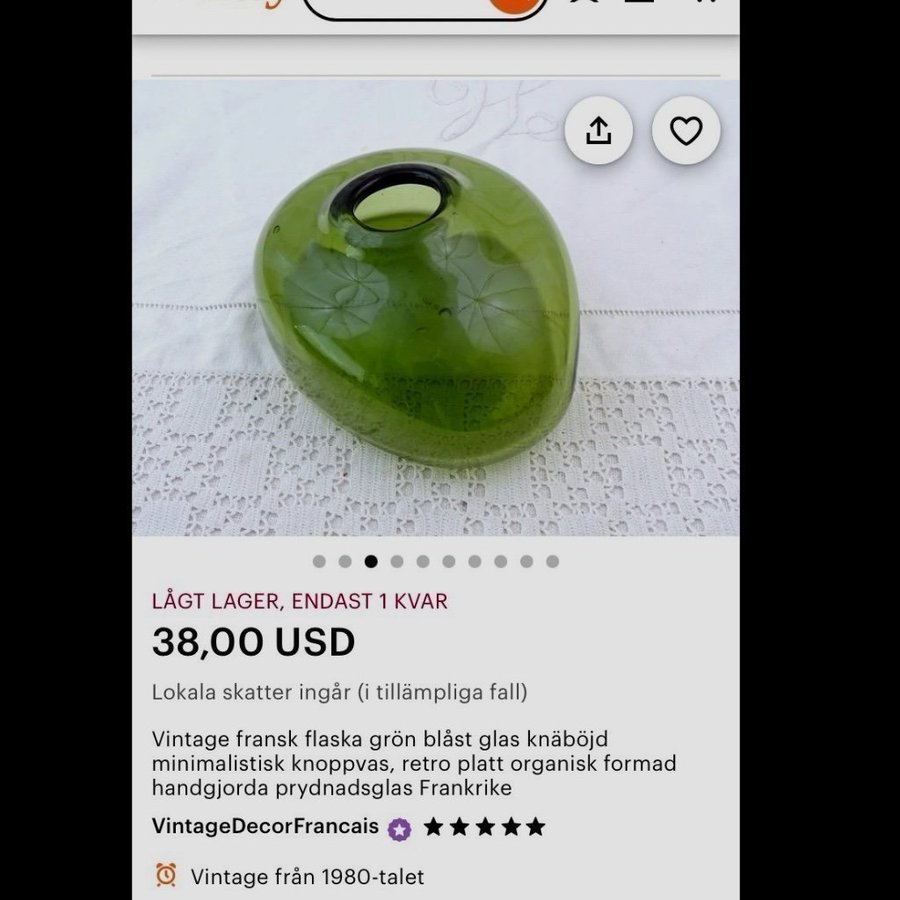Tap the orange search button
The width and height of the screenshot is (900, 900).
point(515,4)
